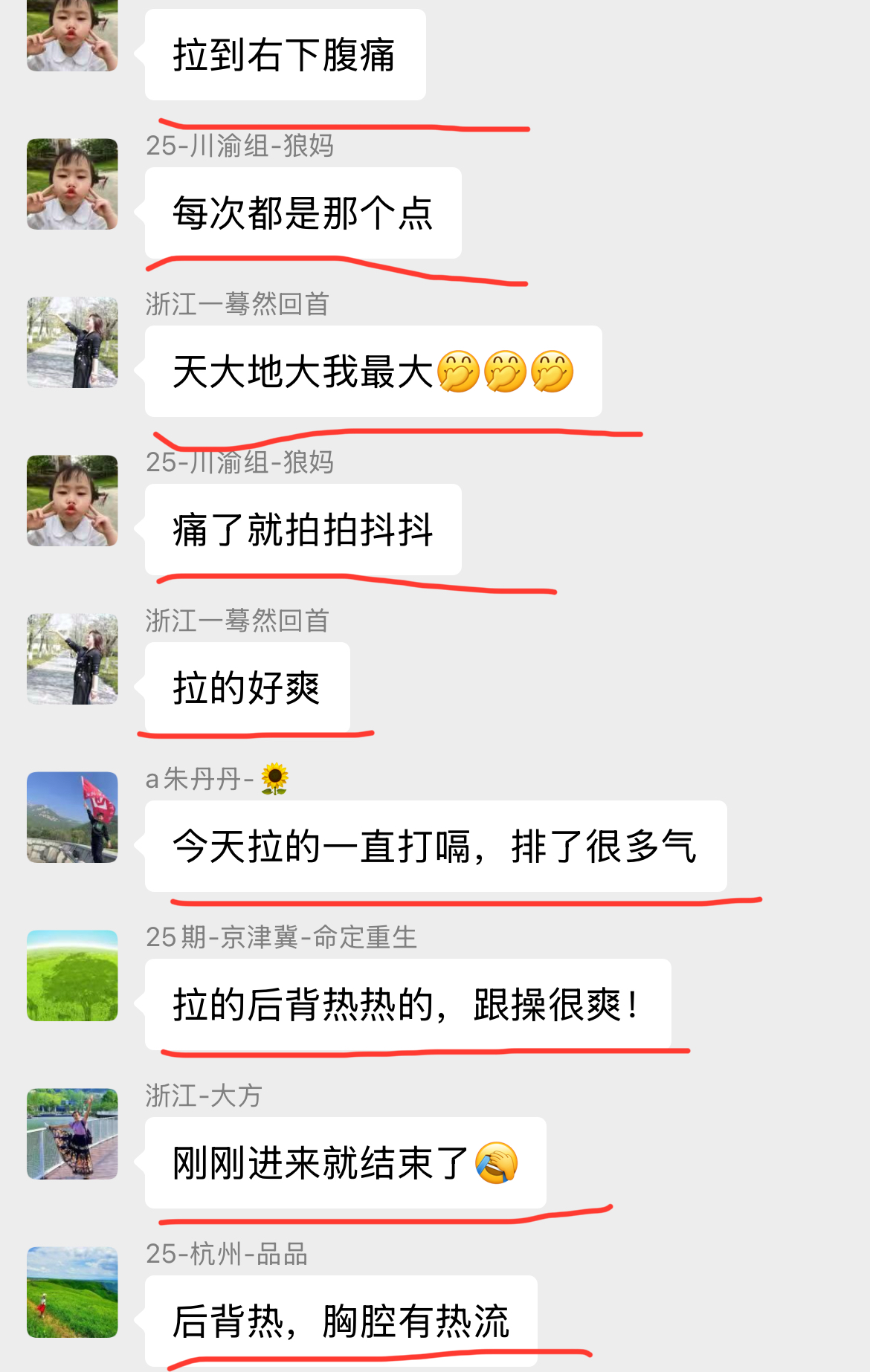Open 浙江一蓦然回首's avatar beside 拉的好爽

click(72, 659)
